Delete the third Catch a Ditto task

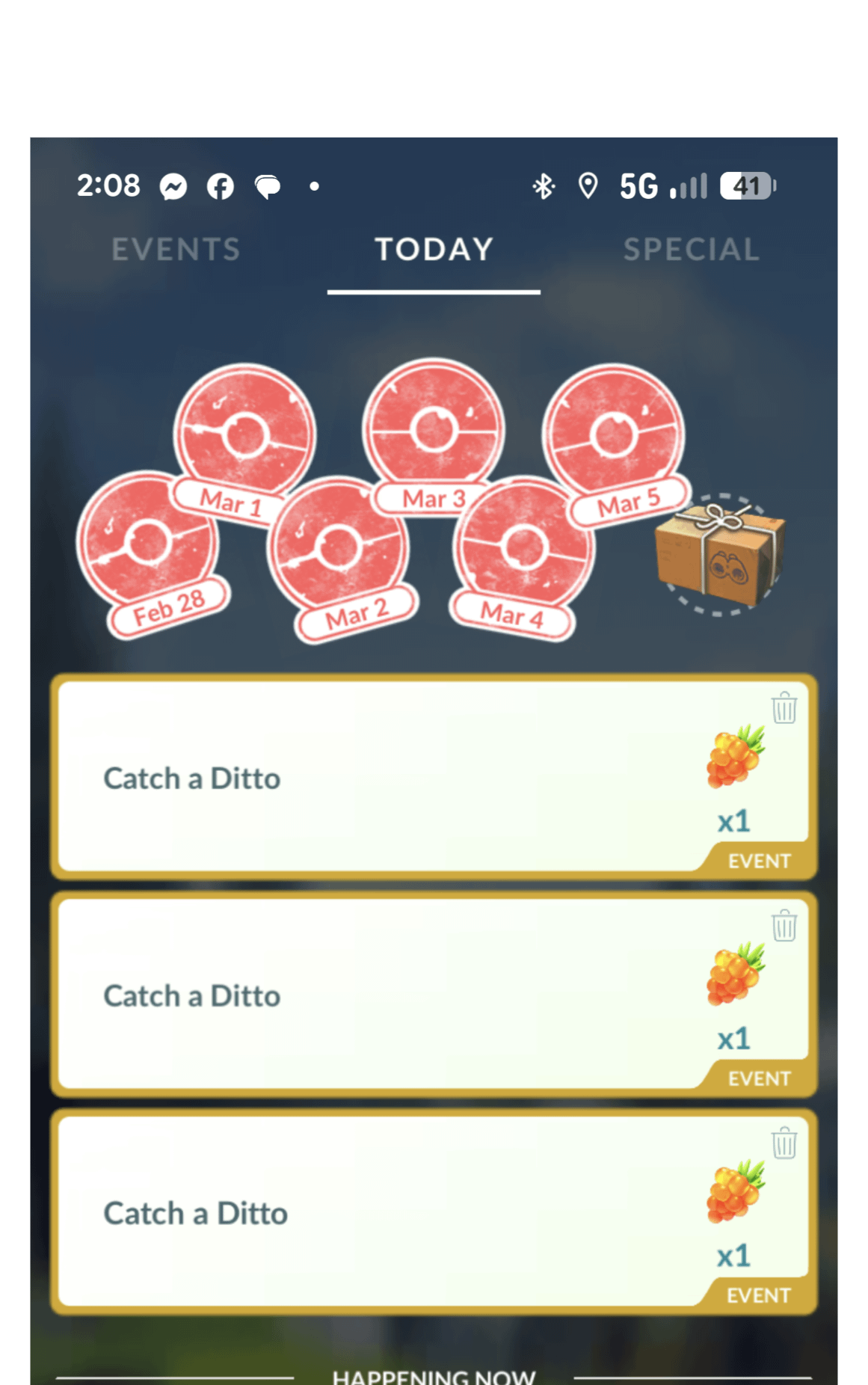784,1143
